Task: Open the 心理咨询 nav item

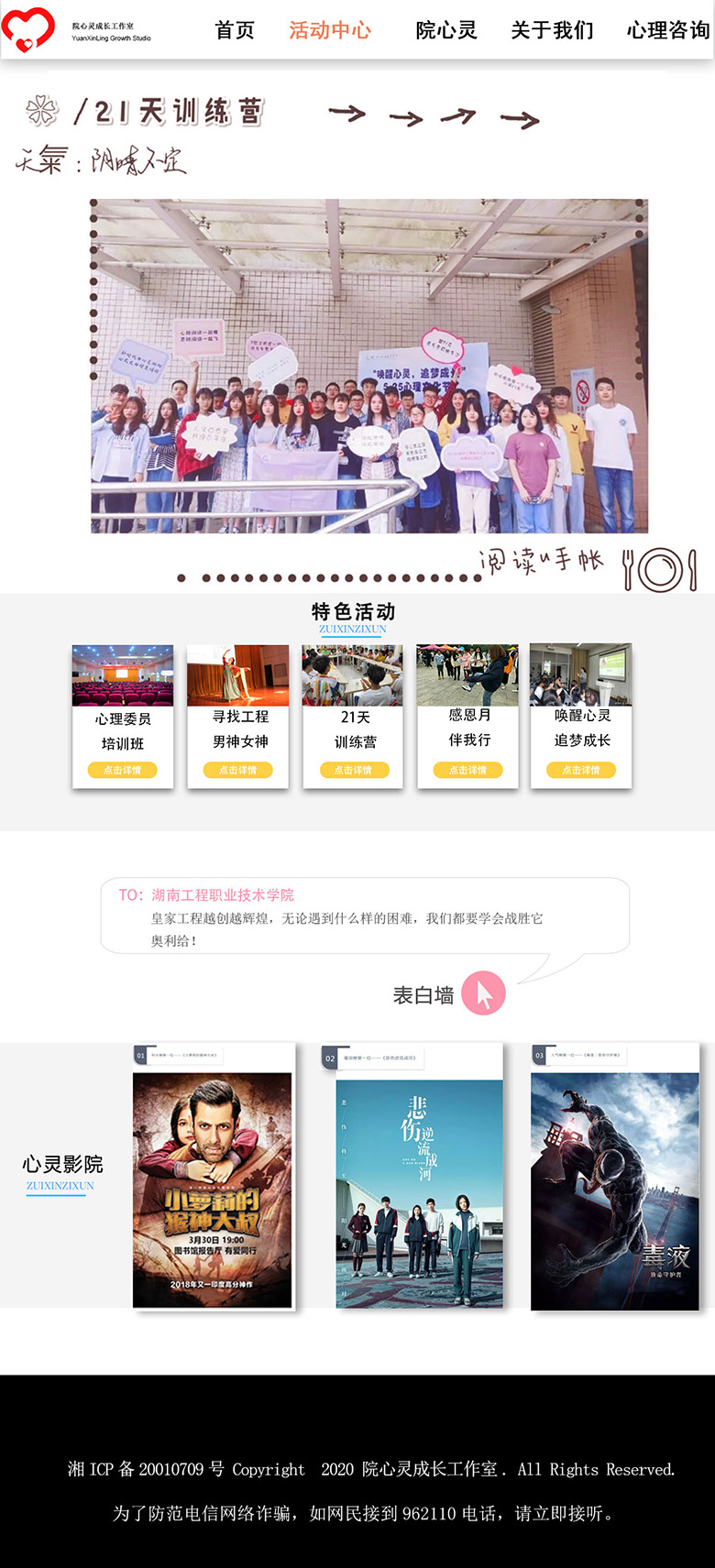Action: (x=667, y=30)
